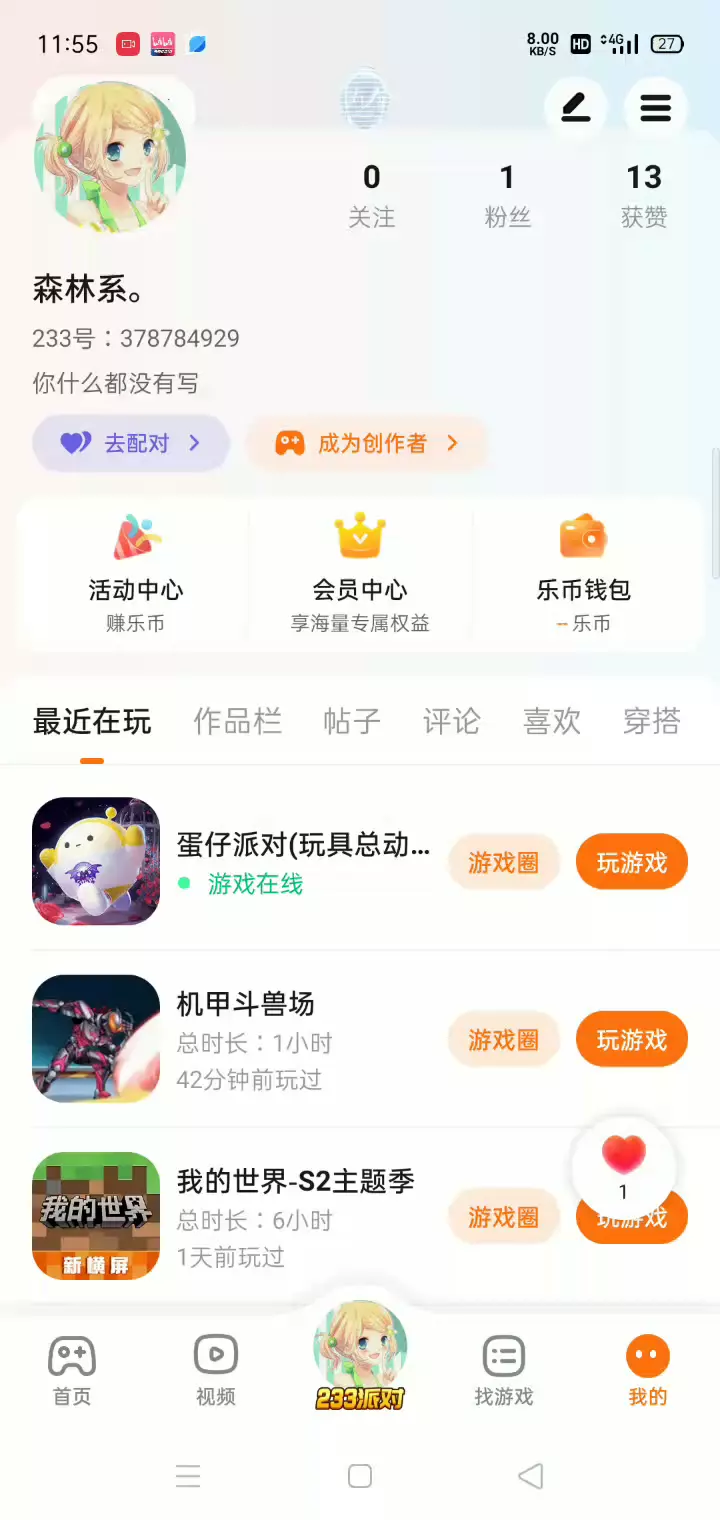Tap the edit profile pencil icon
Viewport: 720px width, 1520px height.
[575, 107]
